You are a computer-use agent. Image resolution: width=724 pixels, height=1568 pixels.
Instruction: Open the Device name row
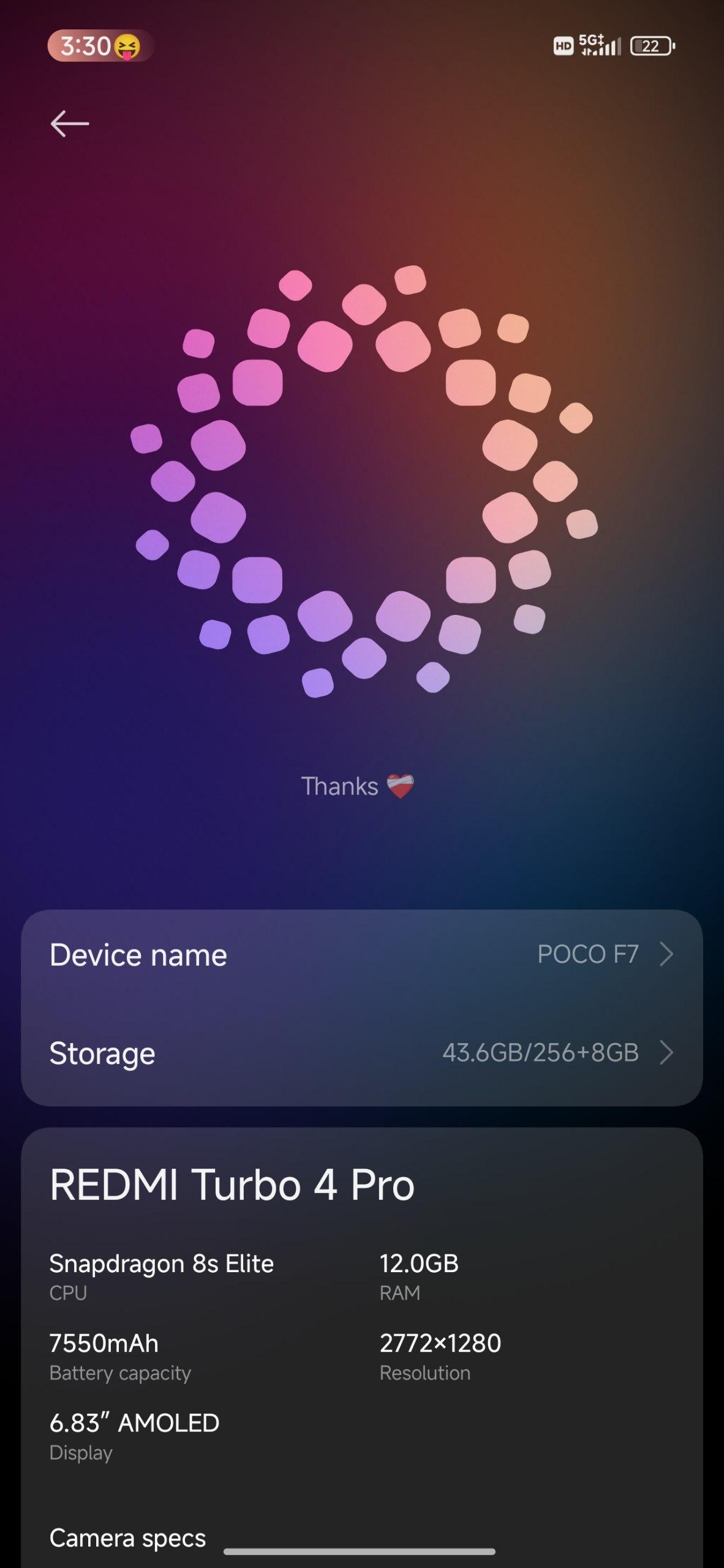pos(361,954)
